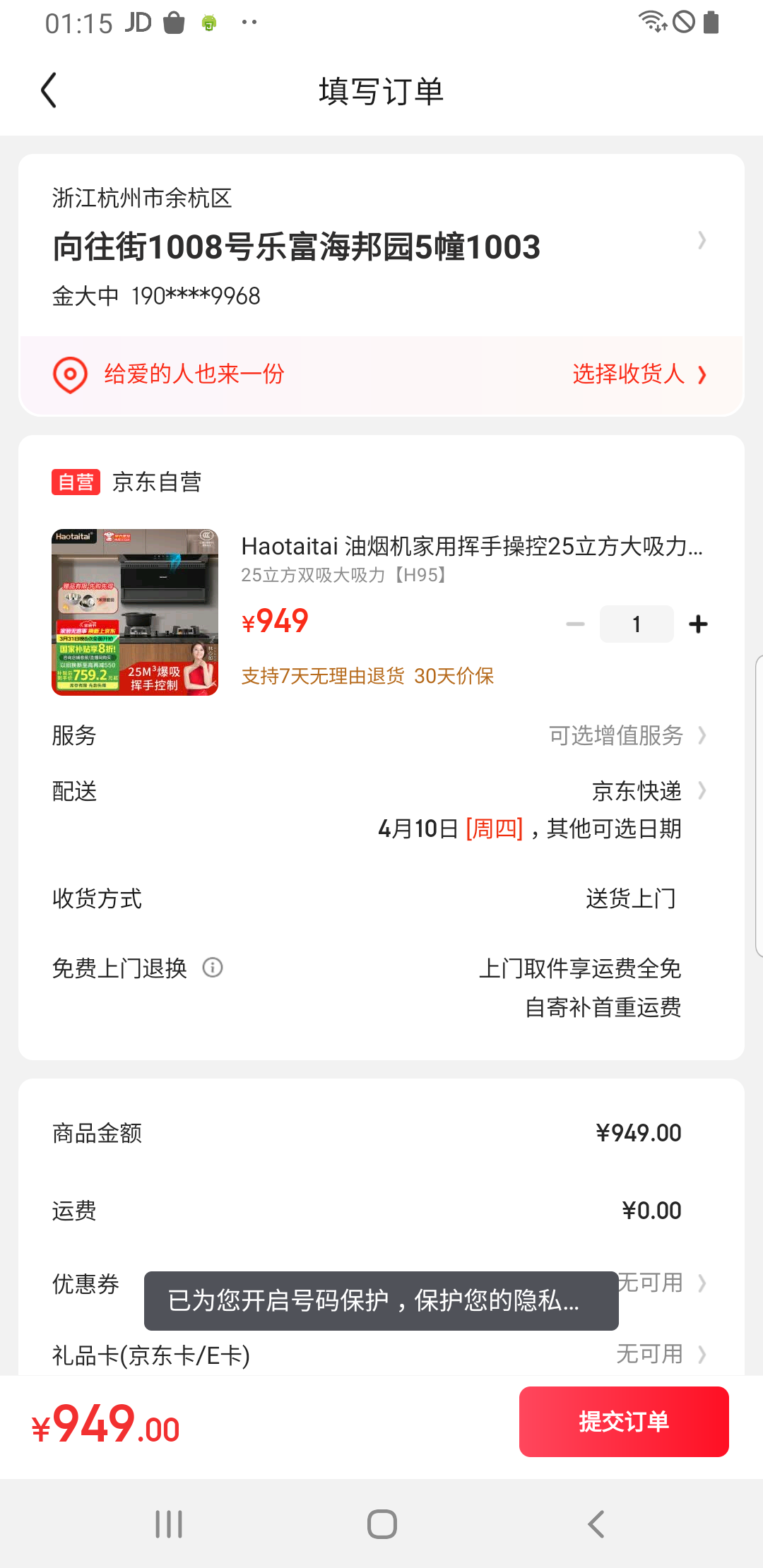The image size is (763, 1568).
Task: Tap the 自营 badge next to 京东自营
Action: [76, 481]
